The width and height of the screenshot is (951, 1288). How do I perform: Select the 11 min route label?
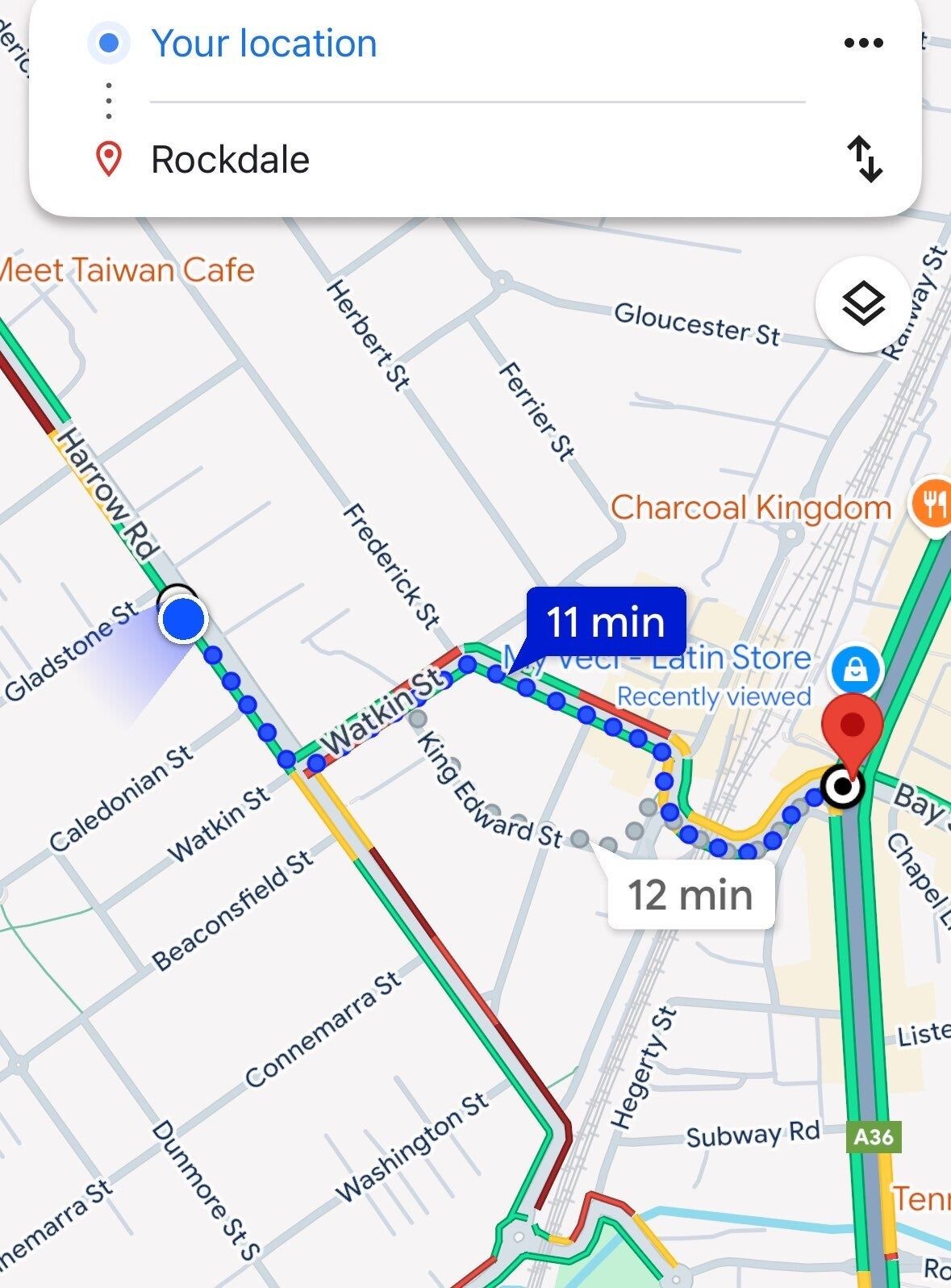coord(606,622)
